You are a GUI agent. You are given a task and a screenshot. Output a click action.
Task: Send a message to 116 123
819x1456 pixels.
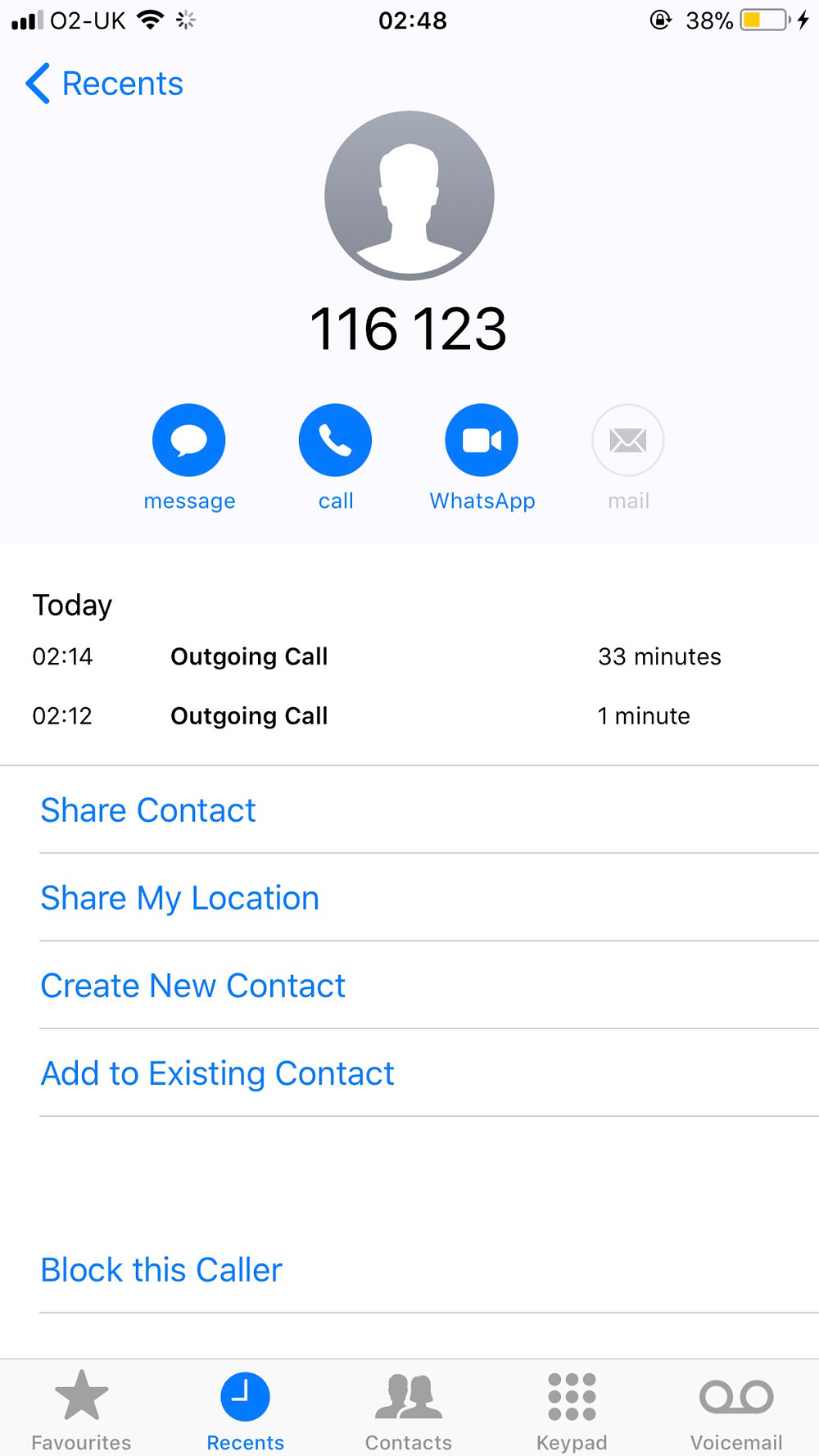189,441
